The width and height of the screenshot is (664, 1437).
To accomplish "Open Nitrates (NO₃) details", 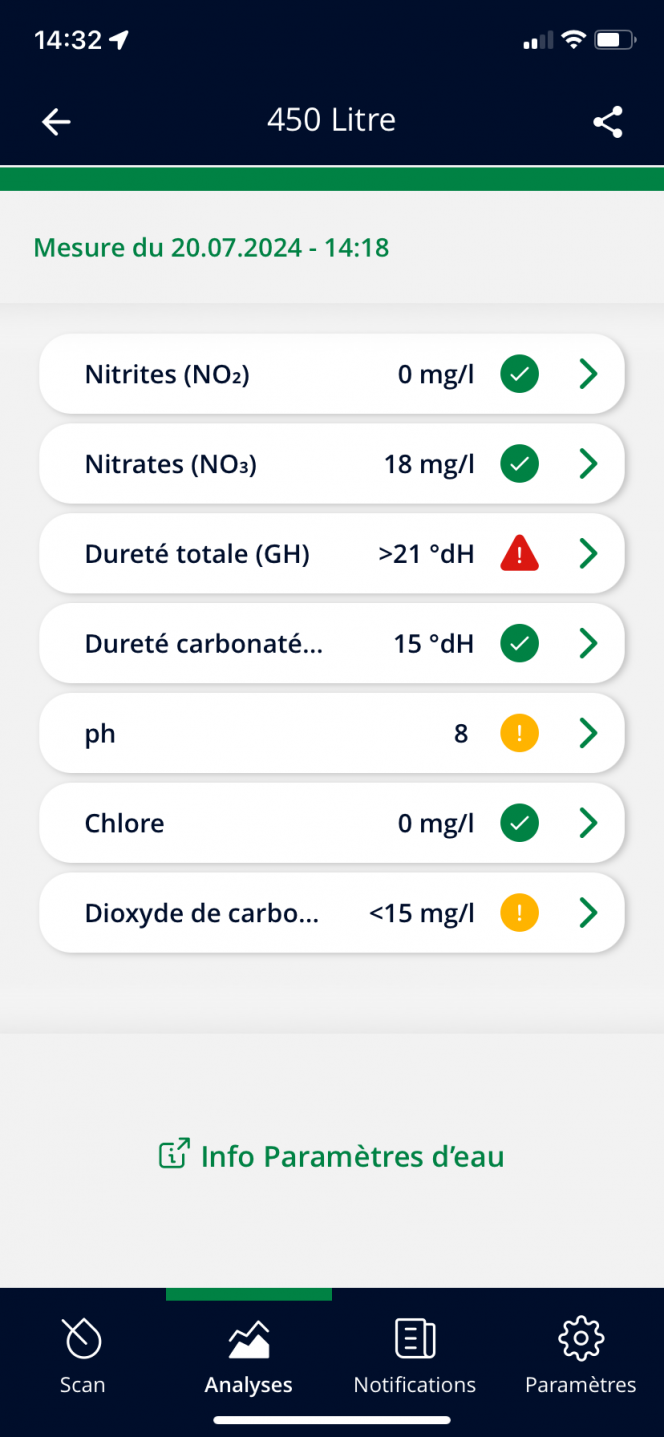I will pos(332,464).
